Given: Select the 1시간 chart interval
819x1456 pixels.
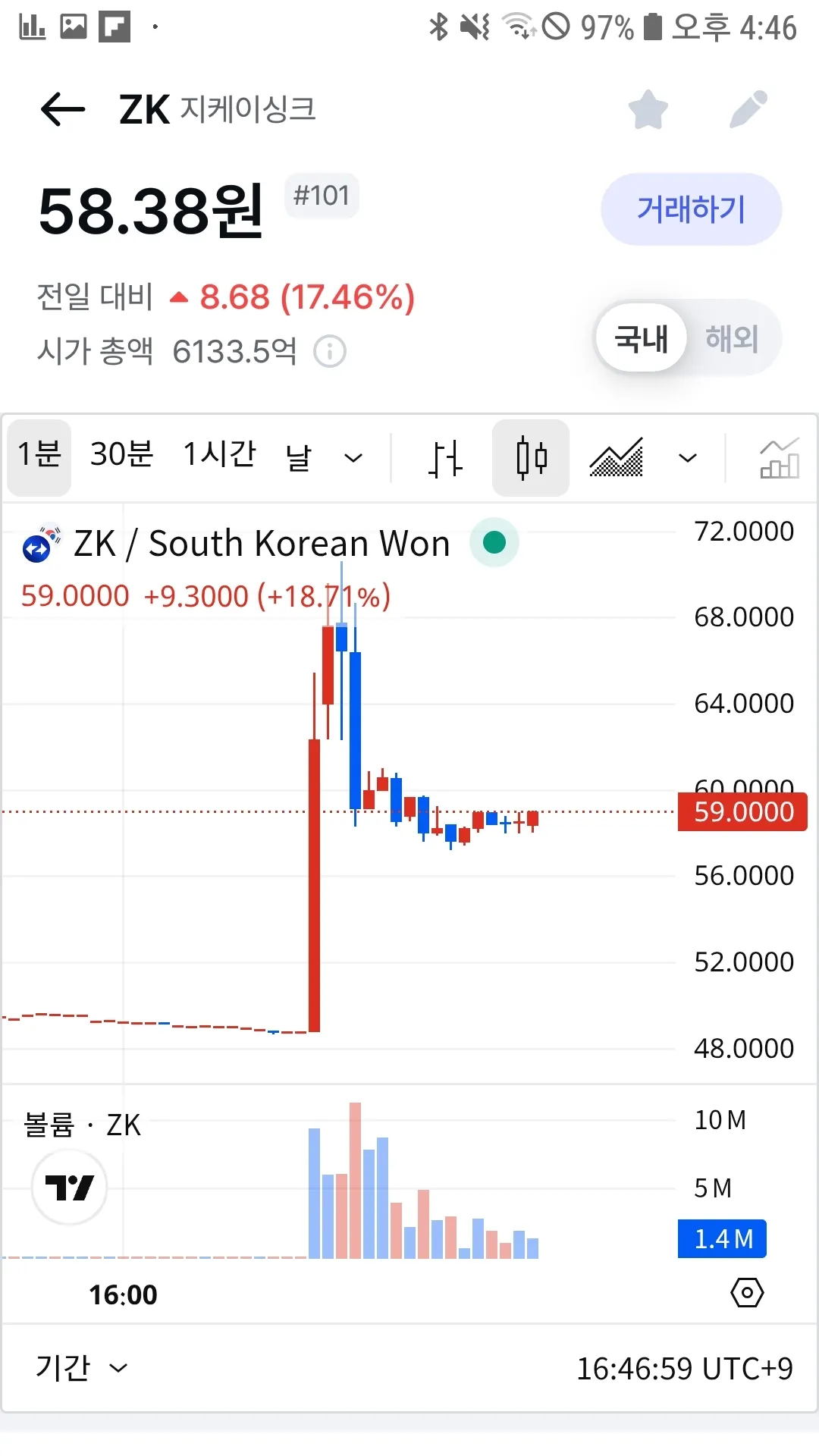Looking at the screenshot, I should click(x=220, y=457).
